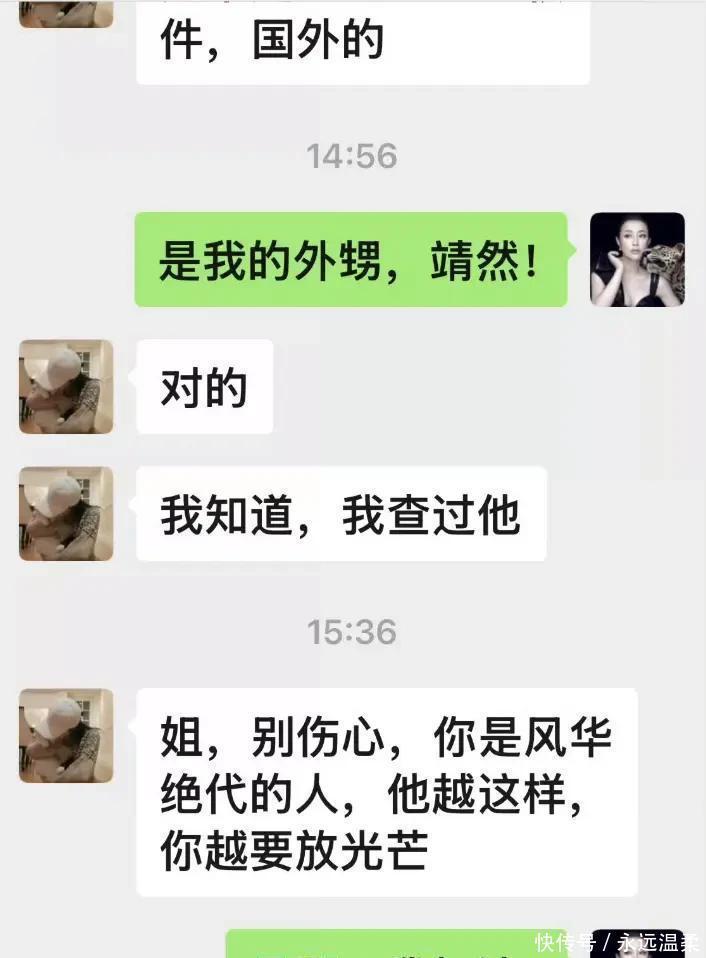This screenshot has height=958, width=706.
Task: Open contact avatar next to '对的'
Action: 66,386
